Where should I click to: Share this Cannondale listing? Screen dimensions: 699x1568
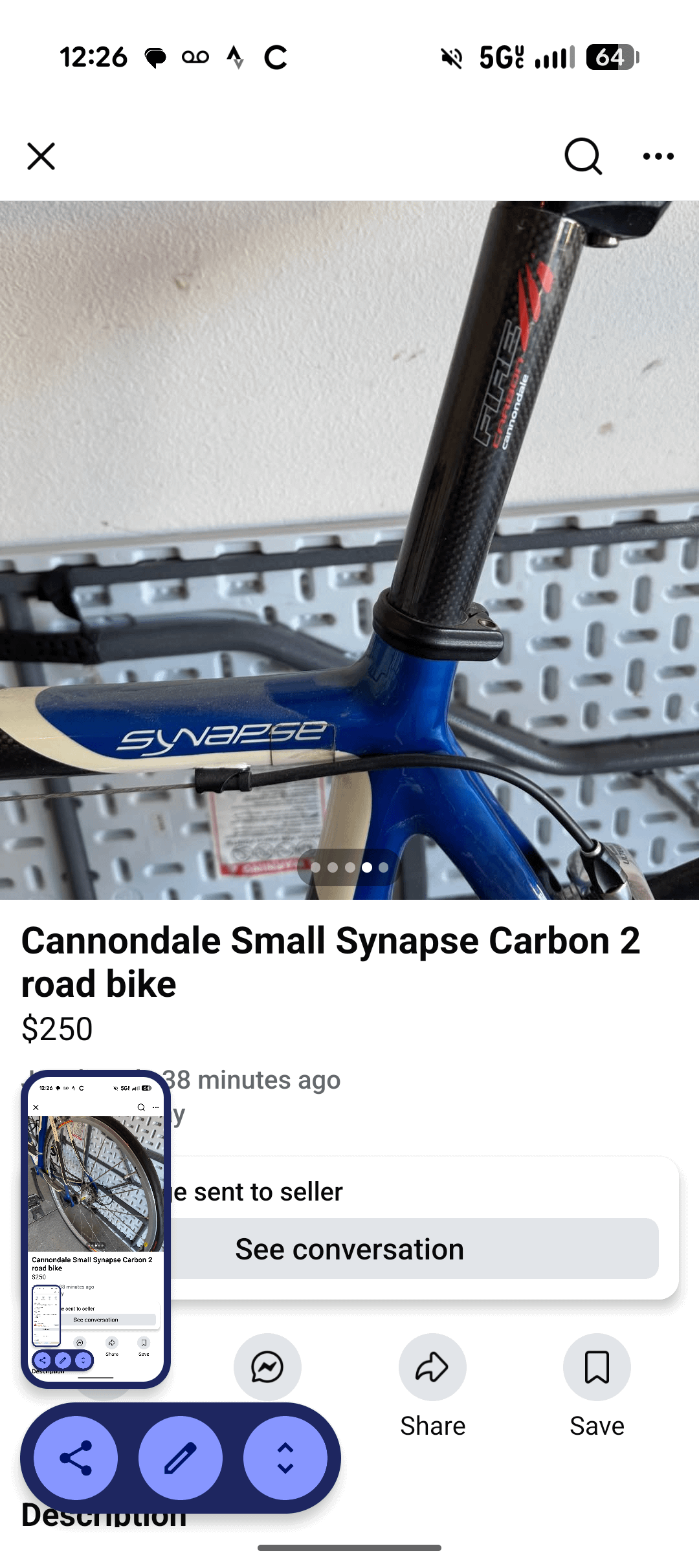pyautogui.click(x=432, y=1367)
